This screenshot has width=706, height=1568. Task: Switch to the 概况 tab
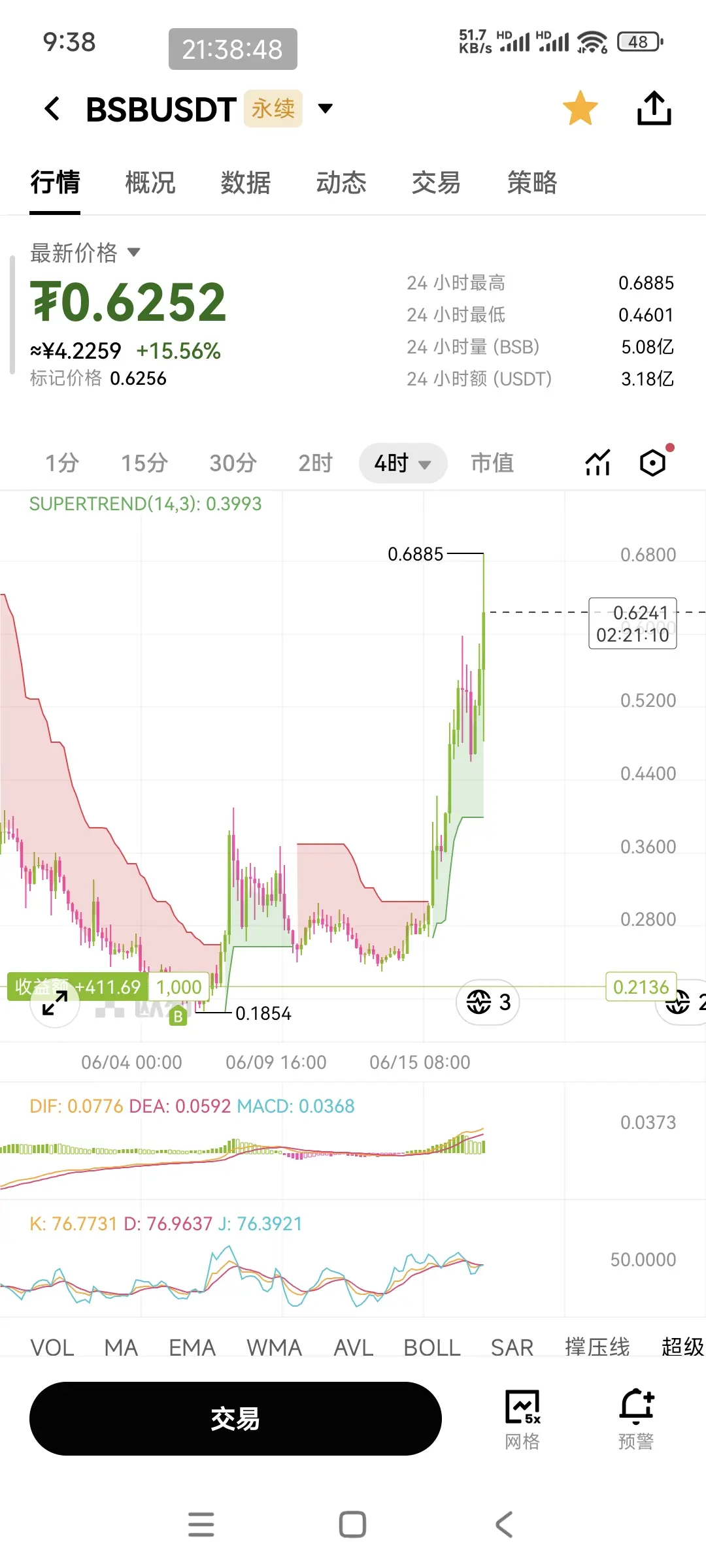point(150,182)
